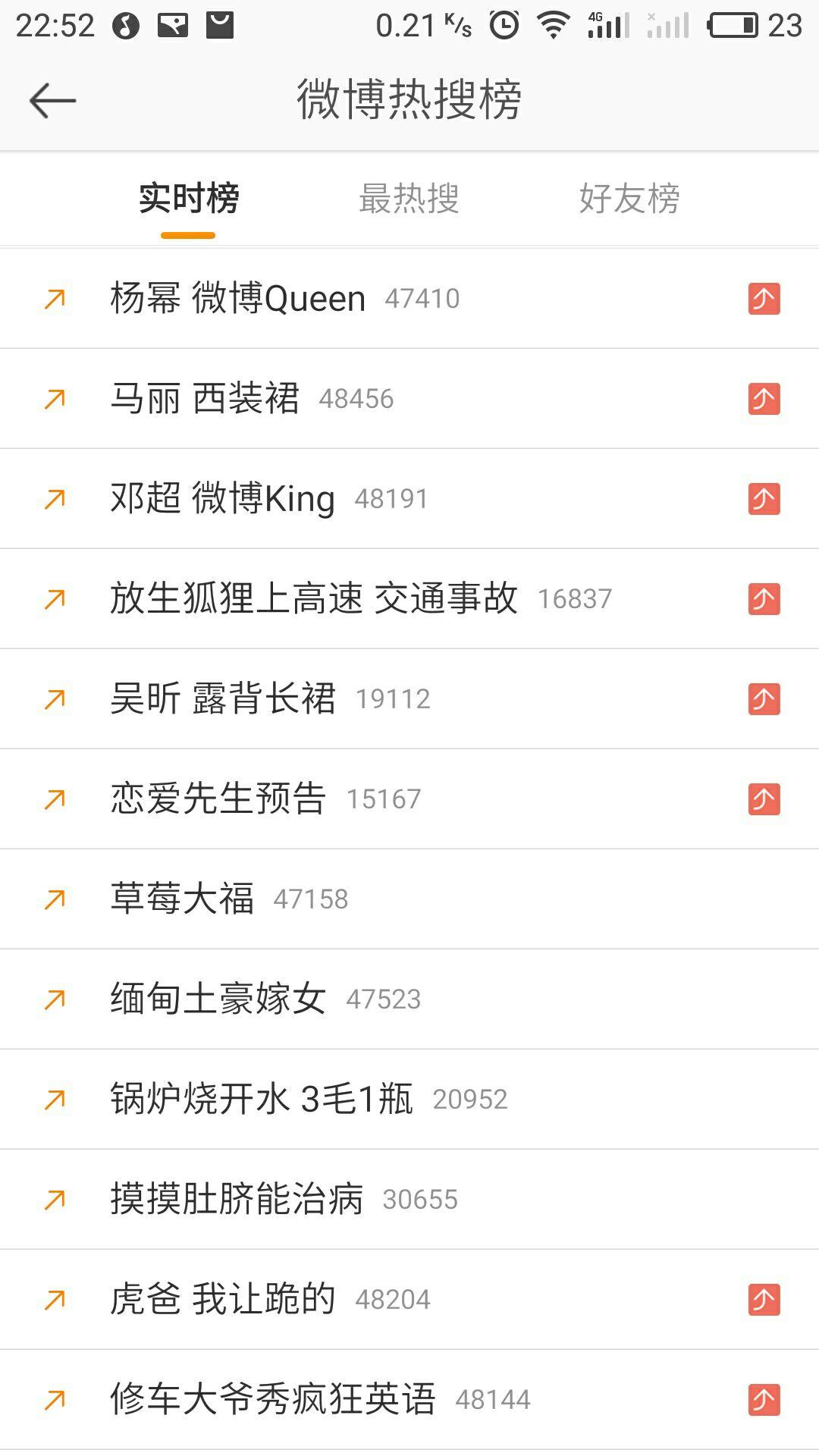
Task: Open the 缅甸土豪嫁女 topic
Action: click(218, 999)
